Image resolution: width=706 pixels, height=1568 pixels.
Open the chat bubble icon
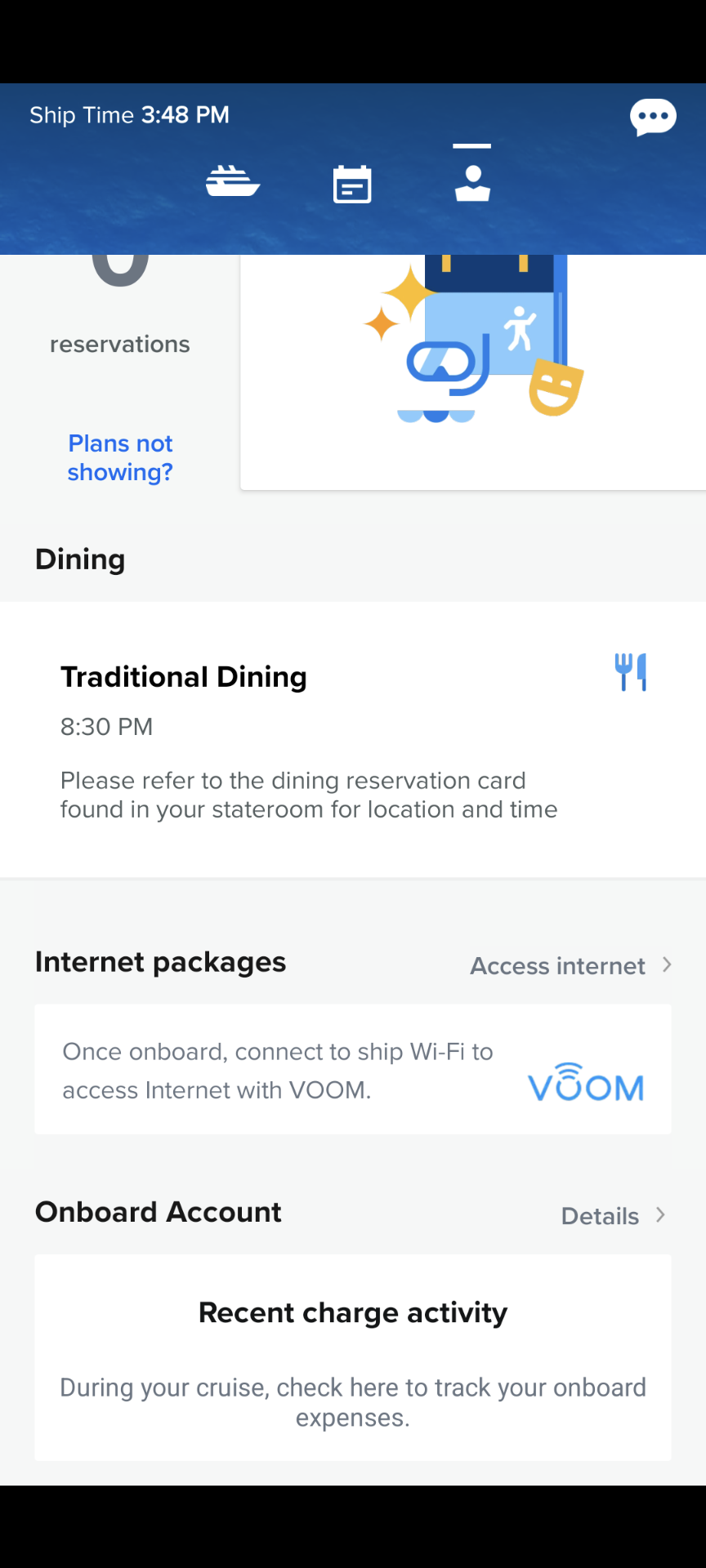coord(653,117)
